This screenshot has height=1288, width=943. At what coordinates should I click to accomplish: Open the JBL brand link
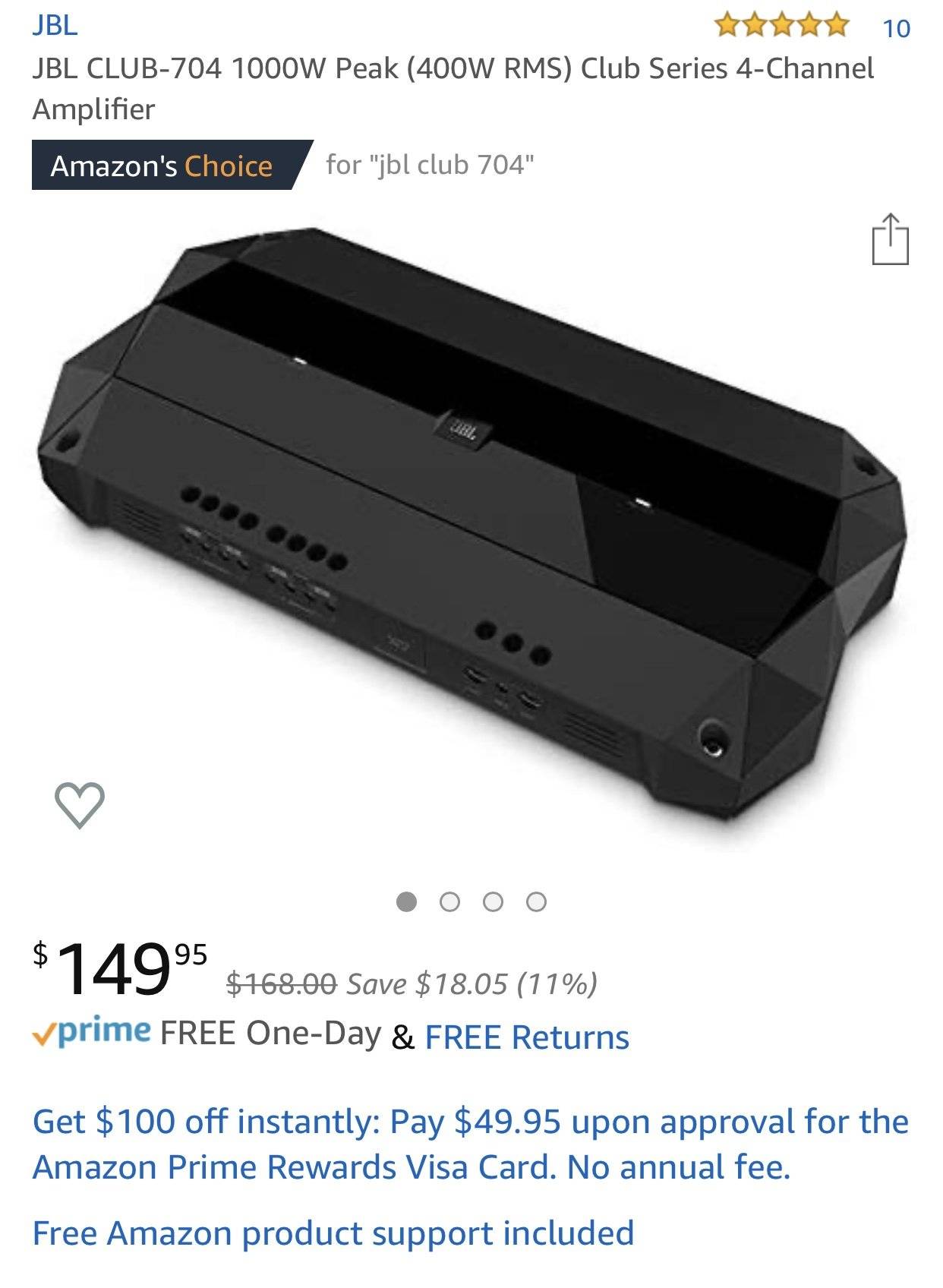click(x=55, y=25)
